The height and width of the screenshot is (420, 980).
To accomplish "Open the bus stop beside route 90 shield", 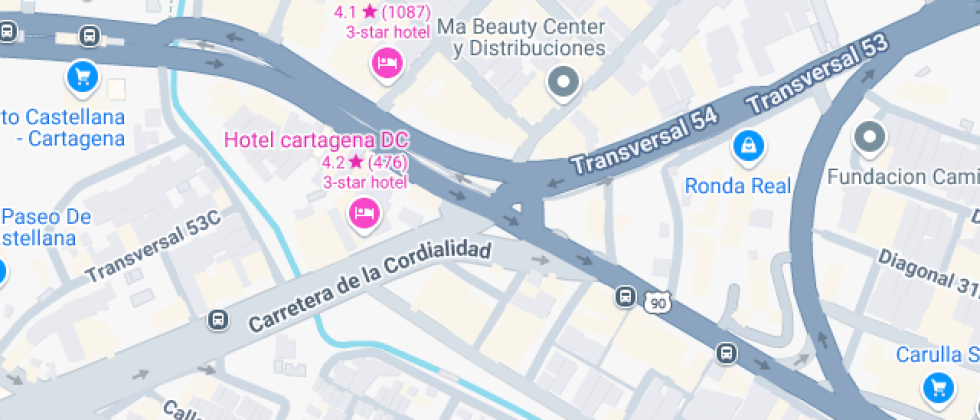I will (x=626, y=296).
